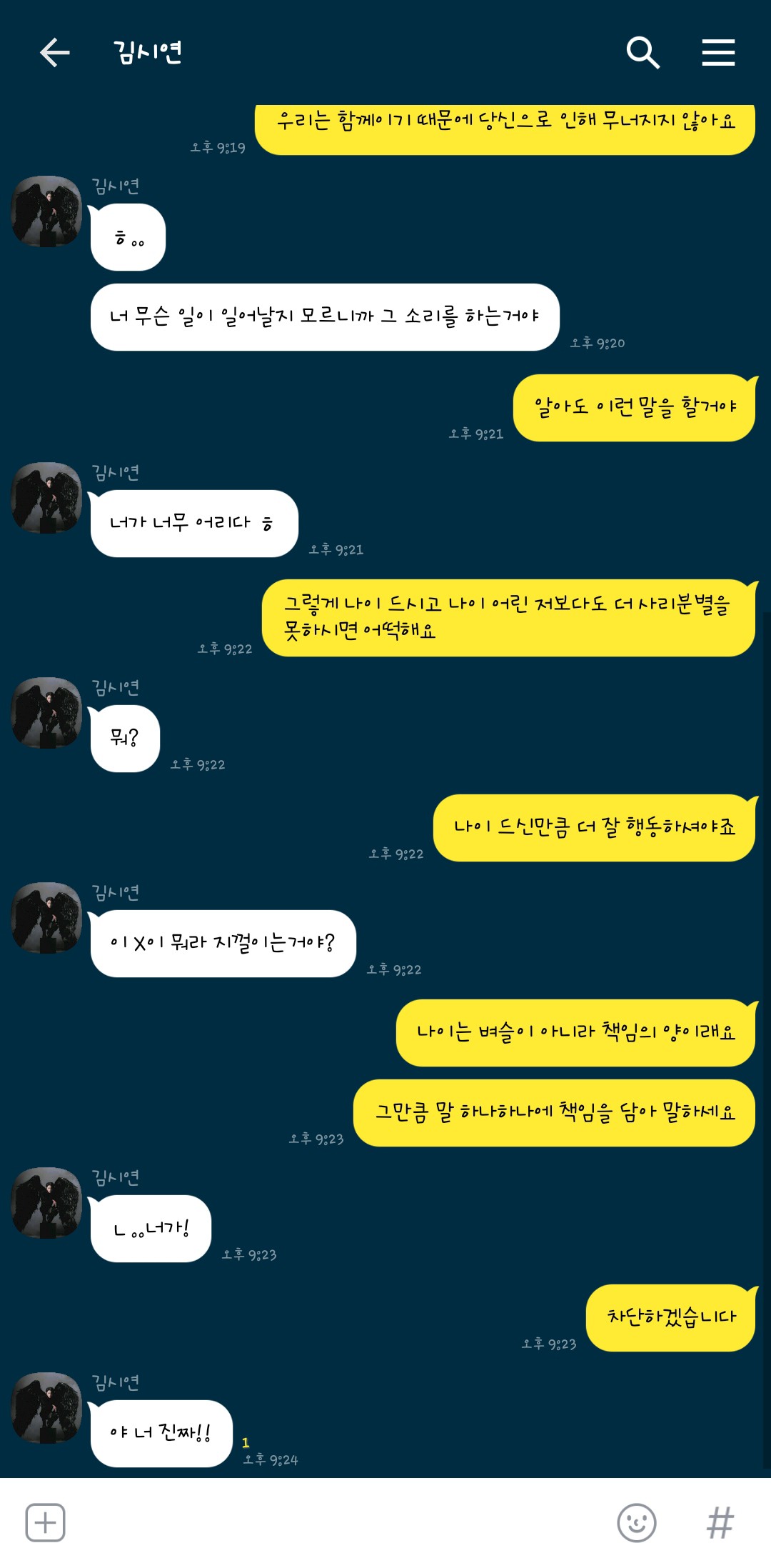
Task: Tap the message input field
Action: click(336, 1522)
